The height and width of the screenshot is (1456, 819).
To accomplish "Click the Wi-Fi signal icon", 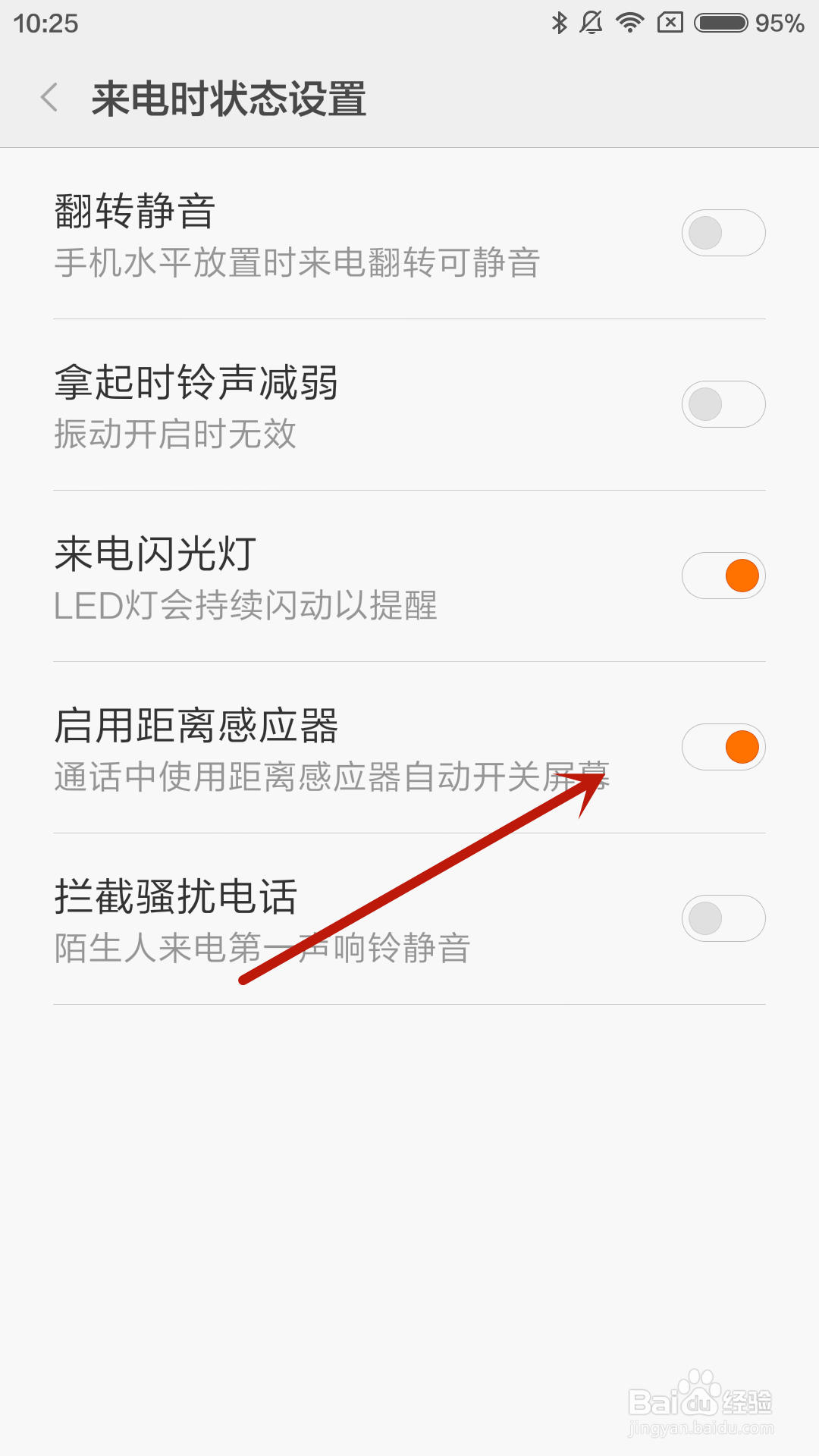I will point(628,23).
